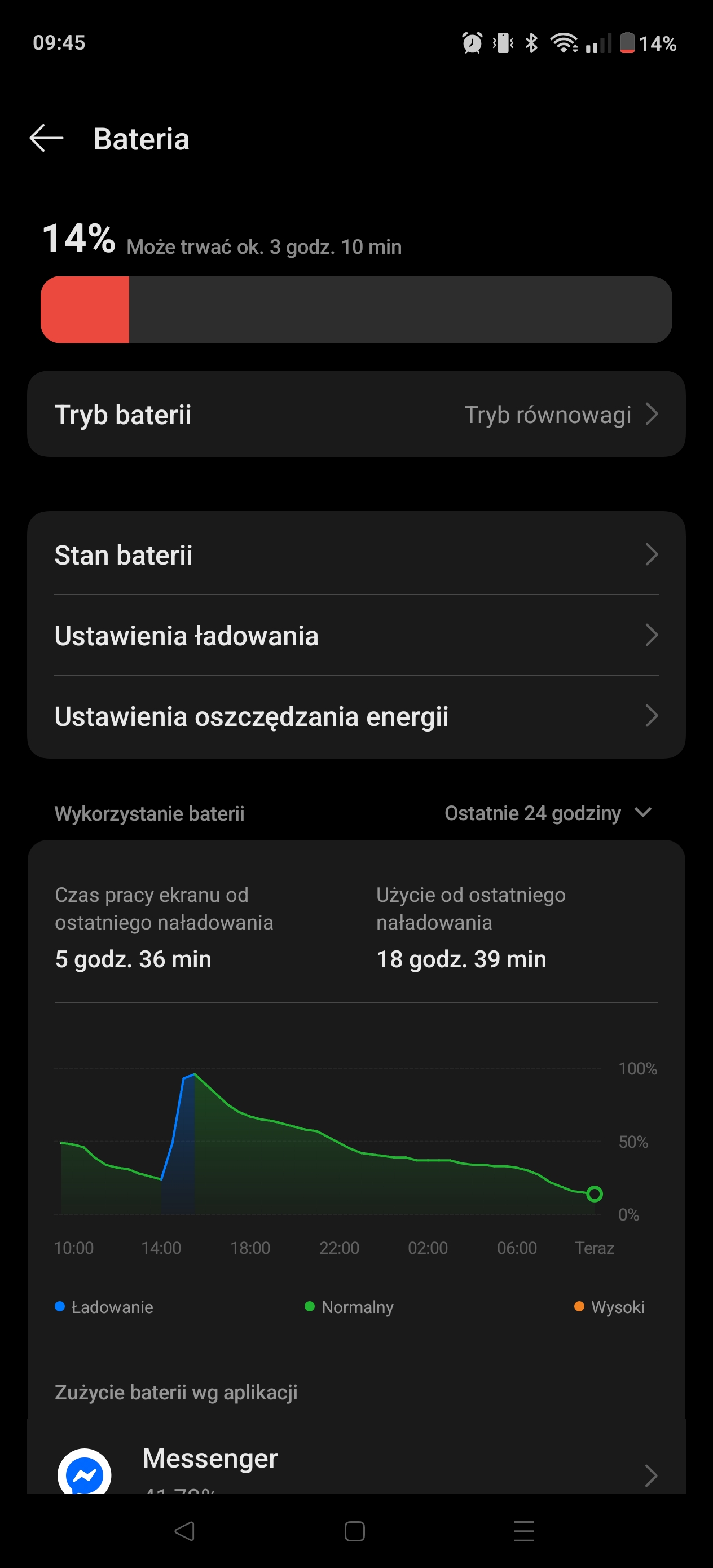Expand the Ostatnie 24 godziny dropdown
713x1568 pixels.
tap(548, 813)
